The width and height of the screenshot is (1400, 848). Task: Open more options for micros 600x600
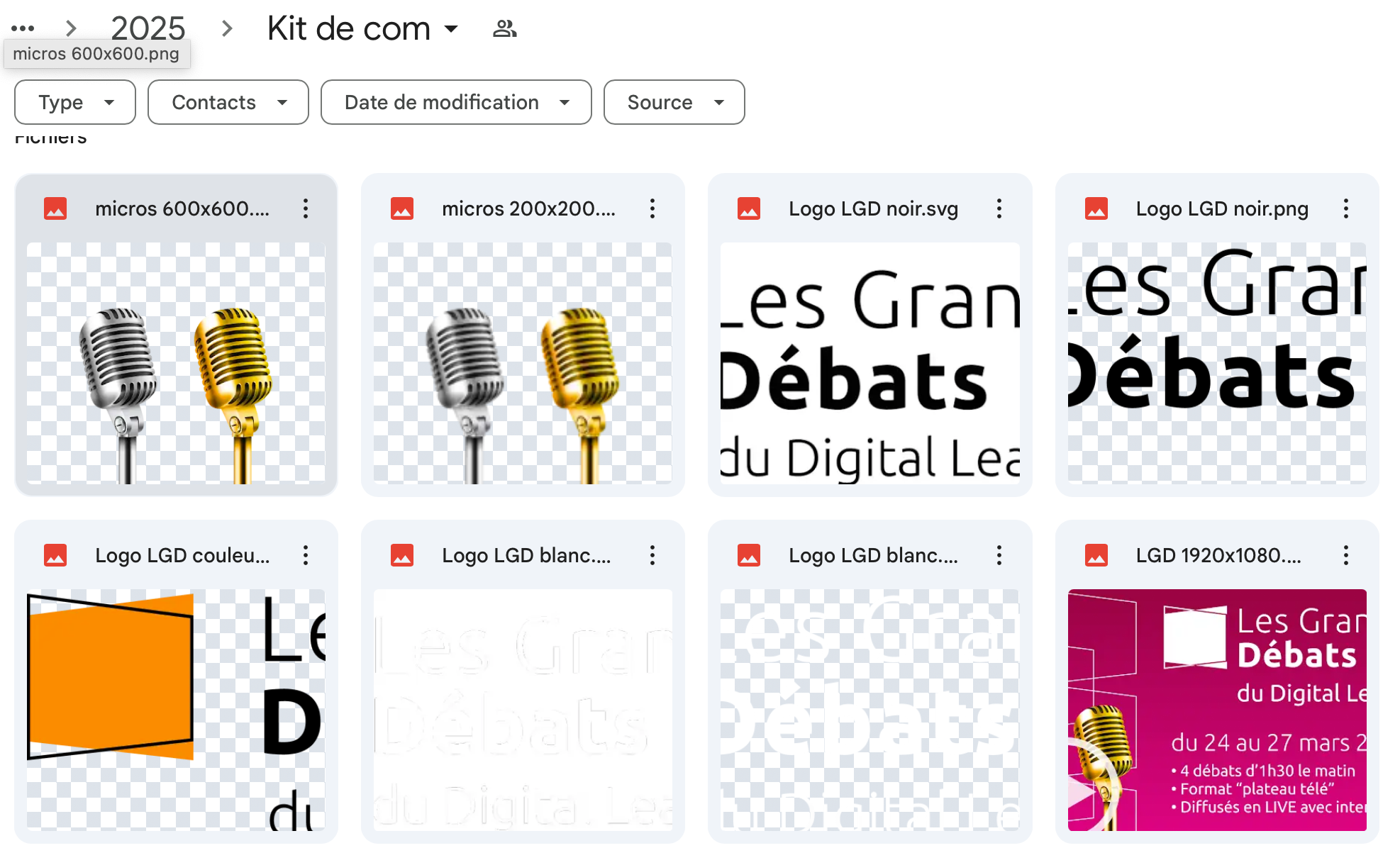point(306,208)
